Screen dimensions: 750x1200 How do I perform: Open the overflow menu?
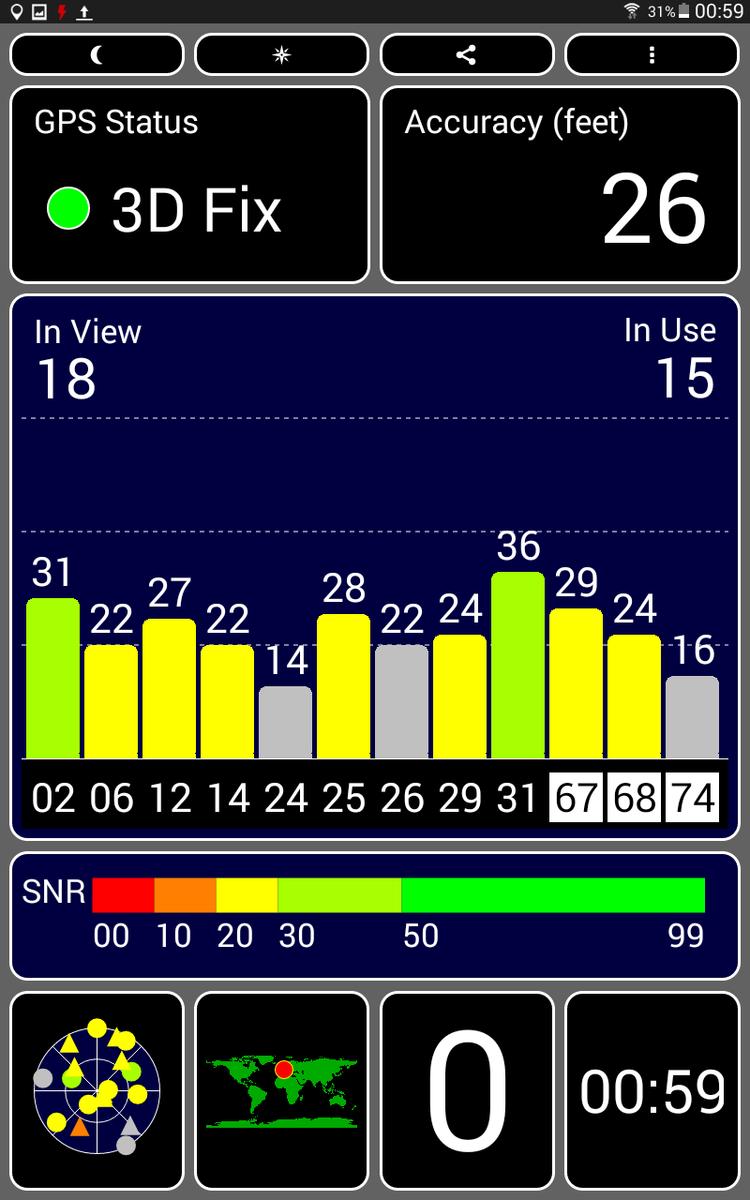(x=652, y=55)
